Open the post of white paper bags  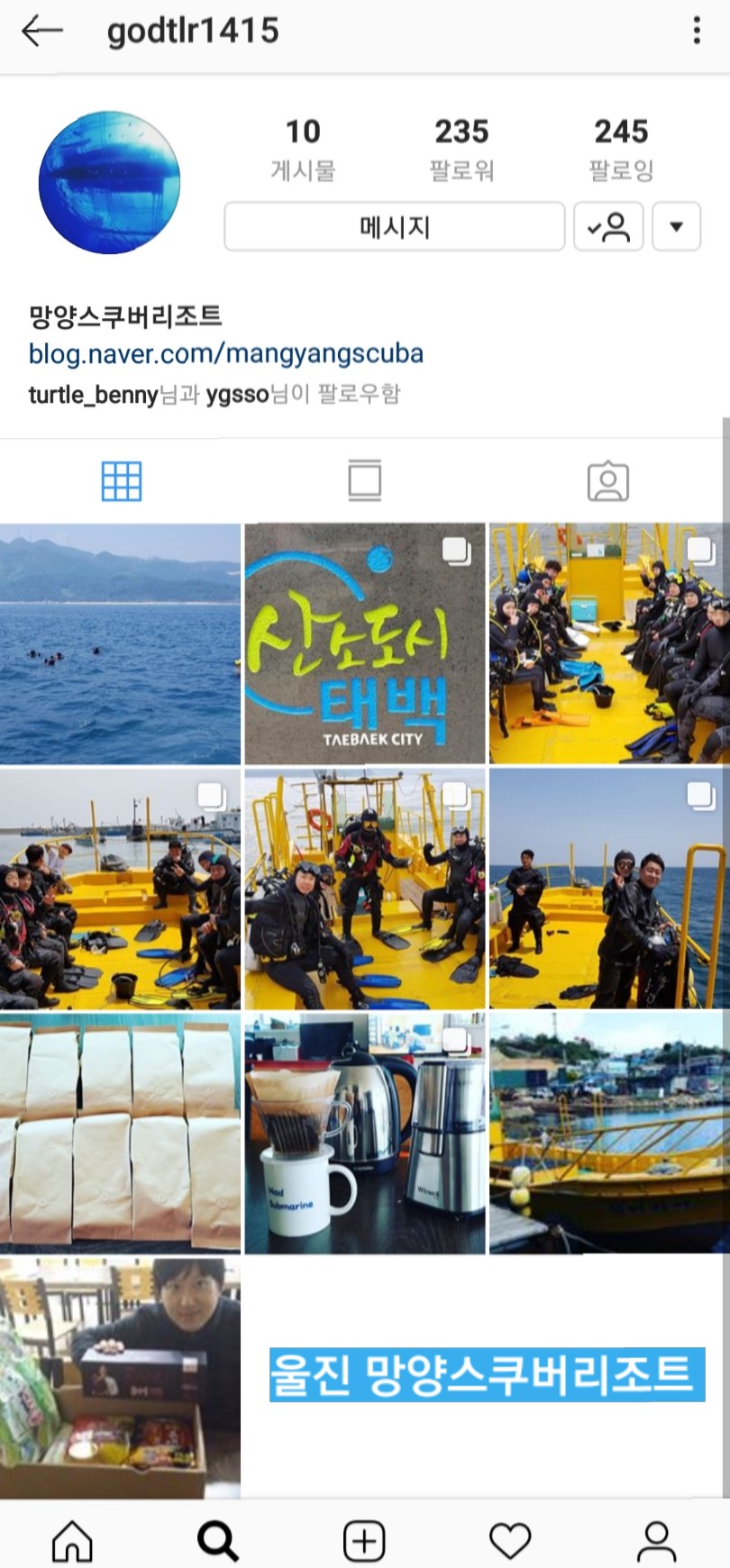point(120,1132)
